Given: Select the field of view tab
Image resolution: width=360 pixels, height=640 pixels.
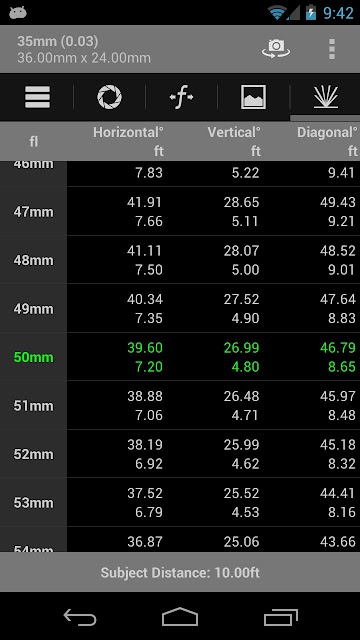Looking at the screenshot, I should tap(325, 97).
